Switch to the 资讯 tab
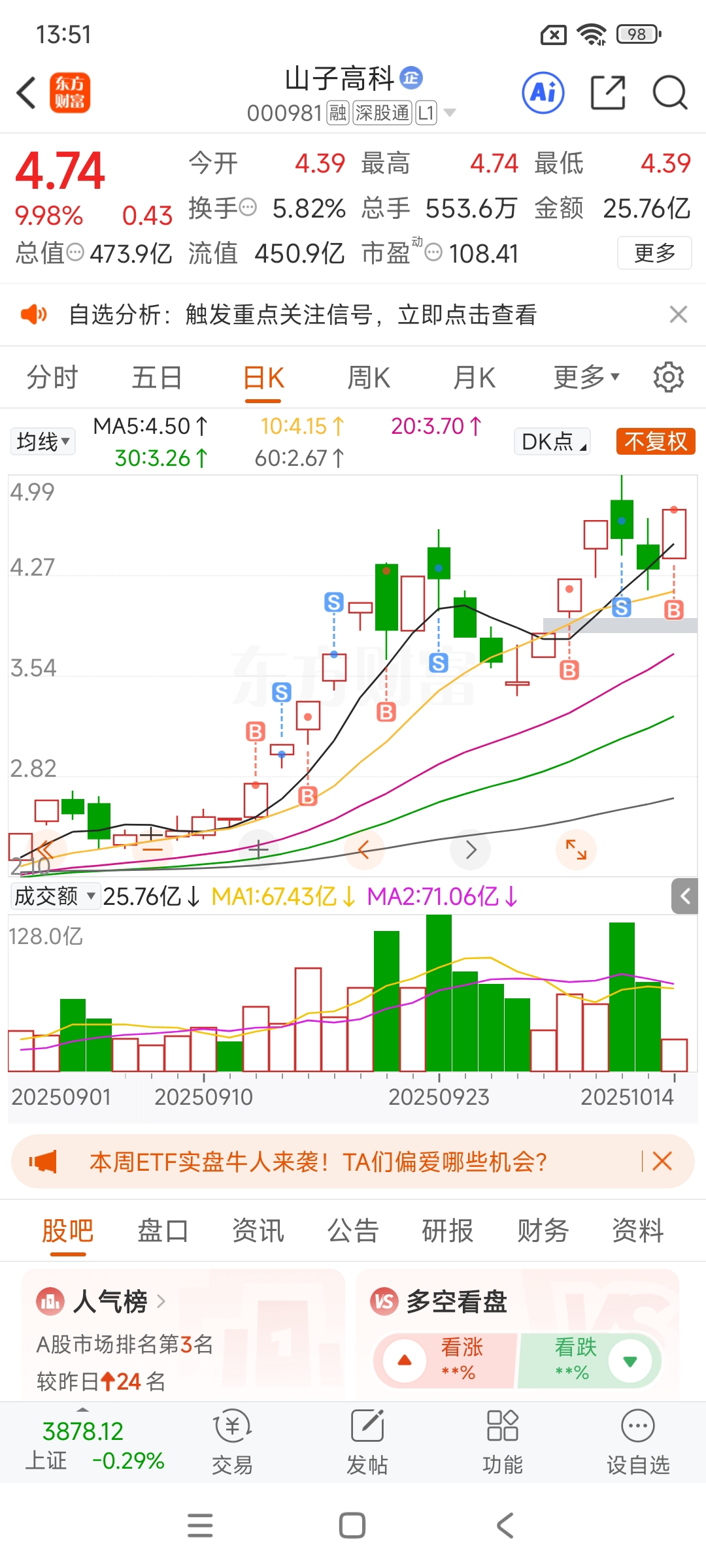The width and height of the screenshot is (706, 1568). click(x=258, y=1230)
